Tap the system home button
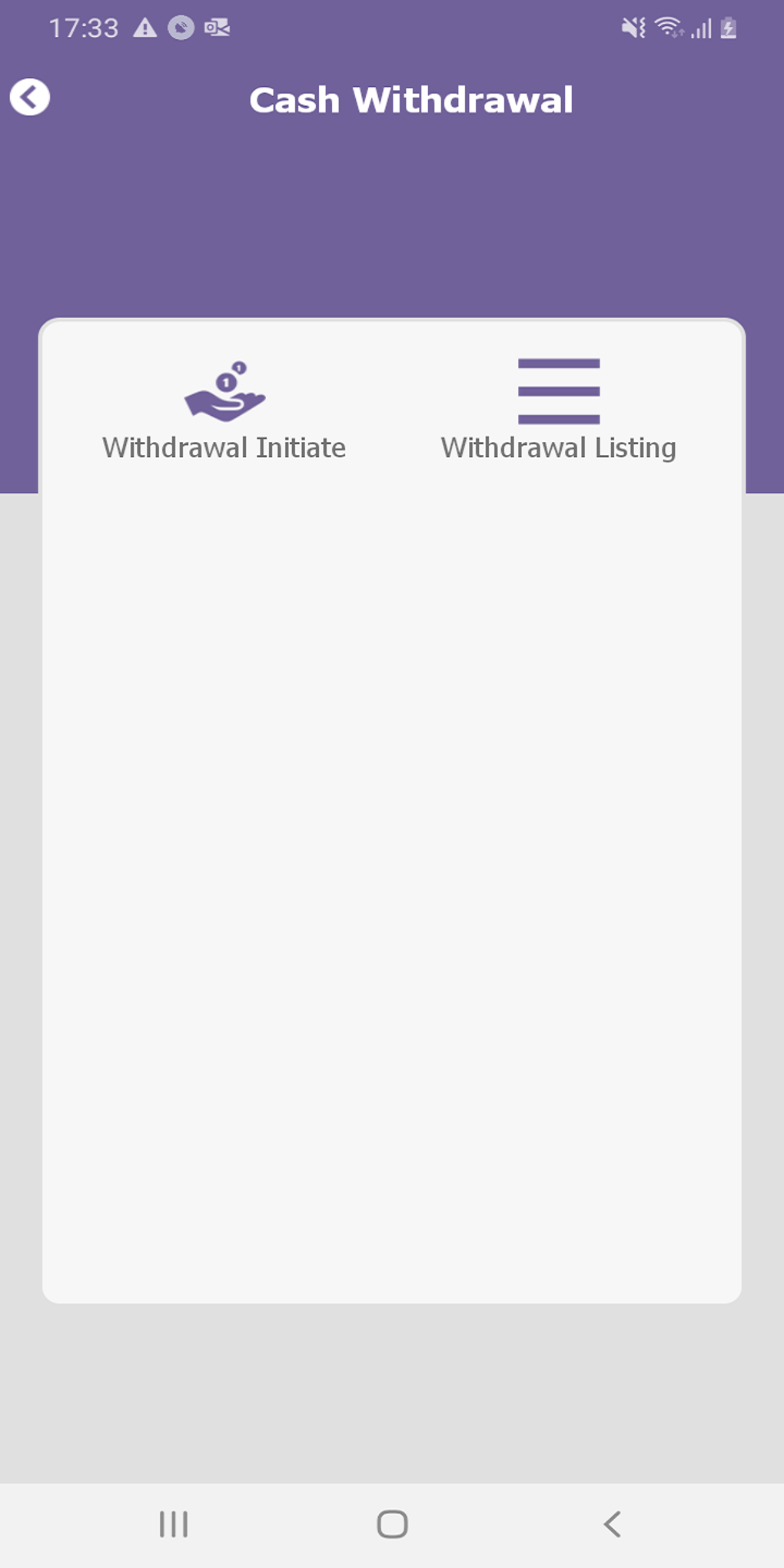The image size is (784, 1568). [392, 1523]
